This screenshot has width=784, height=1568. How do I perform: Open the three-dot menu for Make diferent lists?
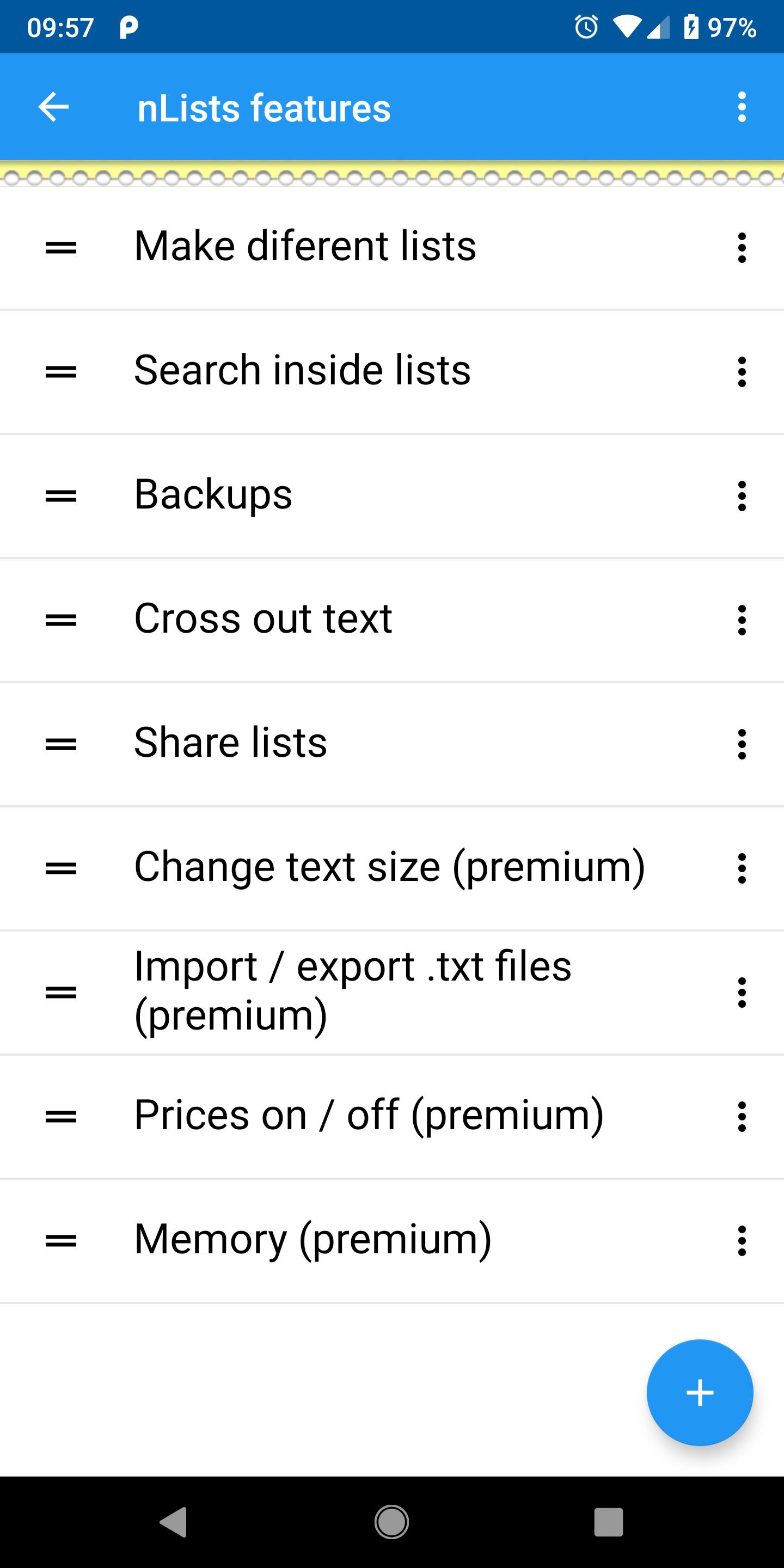click(742, 247)
